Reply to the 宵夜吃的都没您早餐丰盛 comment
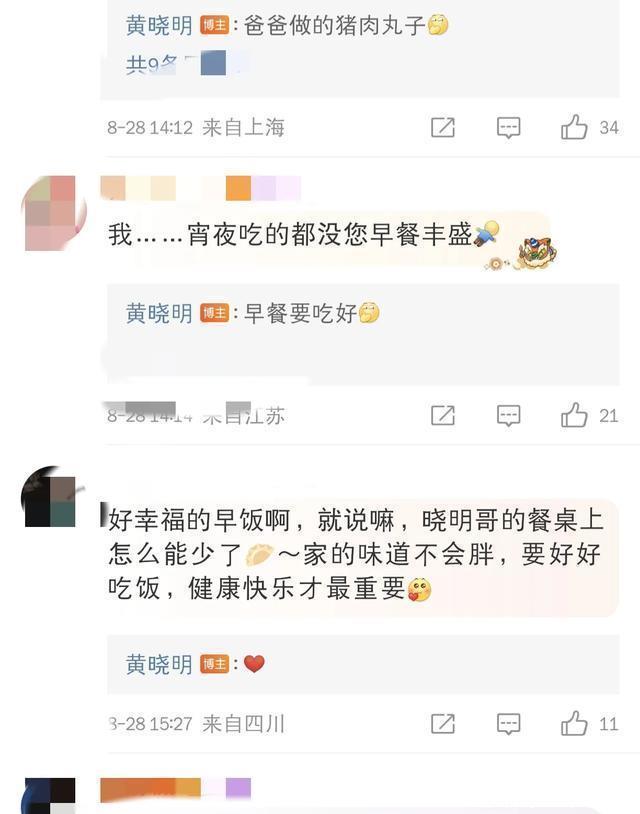 508,415
